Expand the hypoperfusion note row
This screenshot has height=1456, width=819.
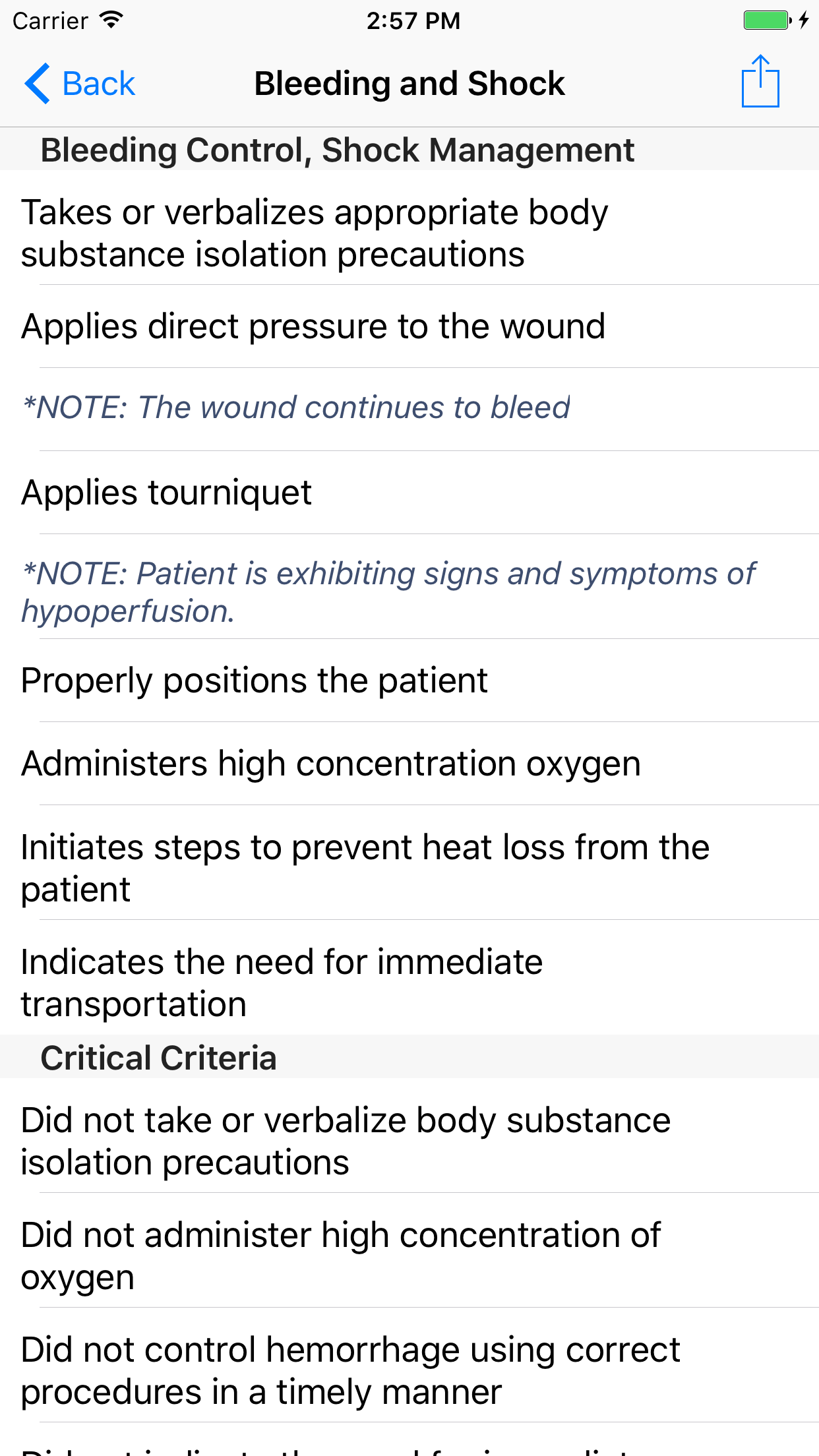click(x=389, y=592)
